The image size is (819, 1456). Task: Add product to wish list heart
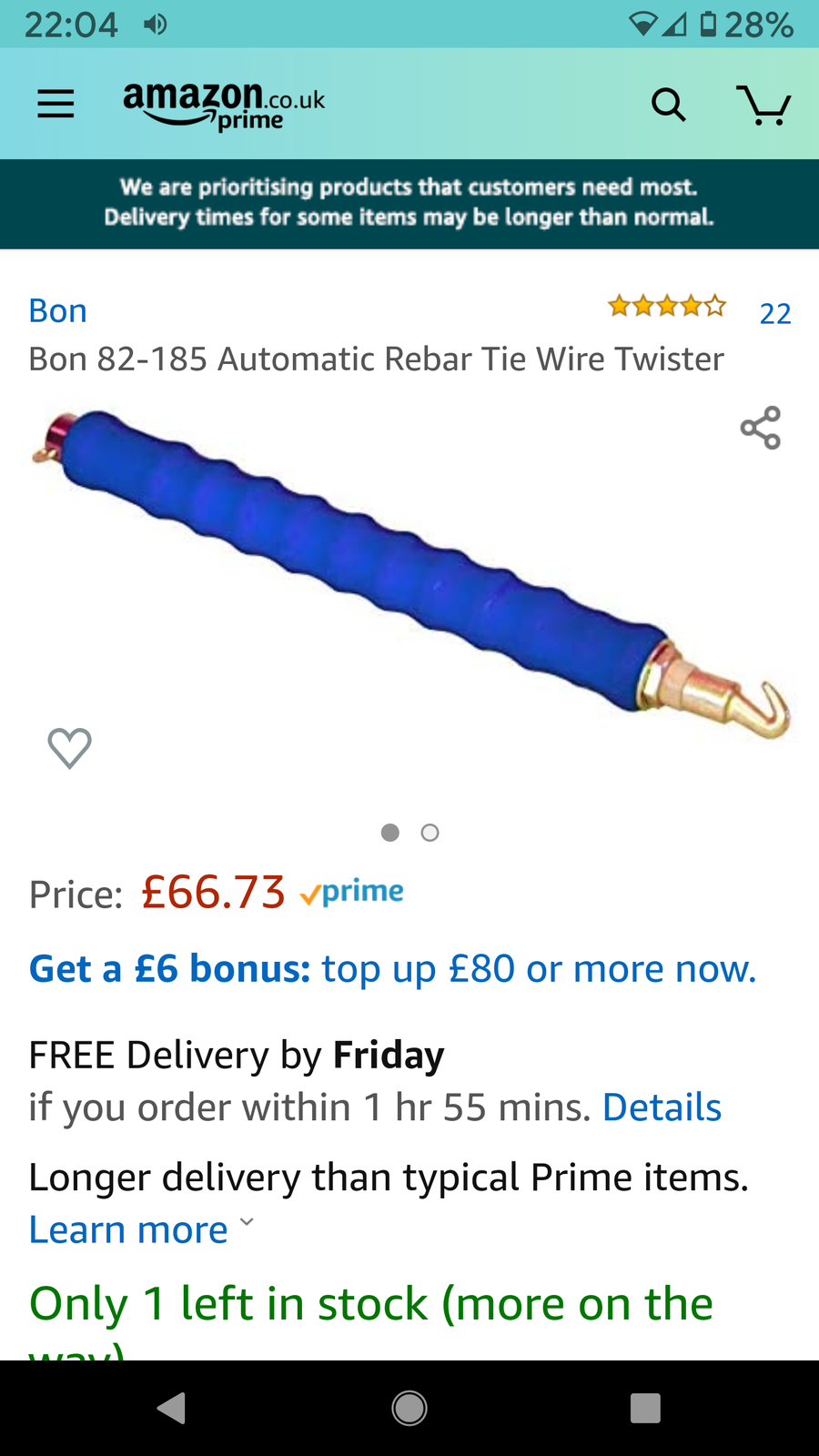70,748
